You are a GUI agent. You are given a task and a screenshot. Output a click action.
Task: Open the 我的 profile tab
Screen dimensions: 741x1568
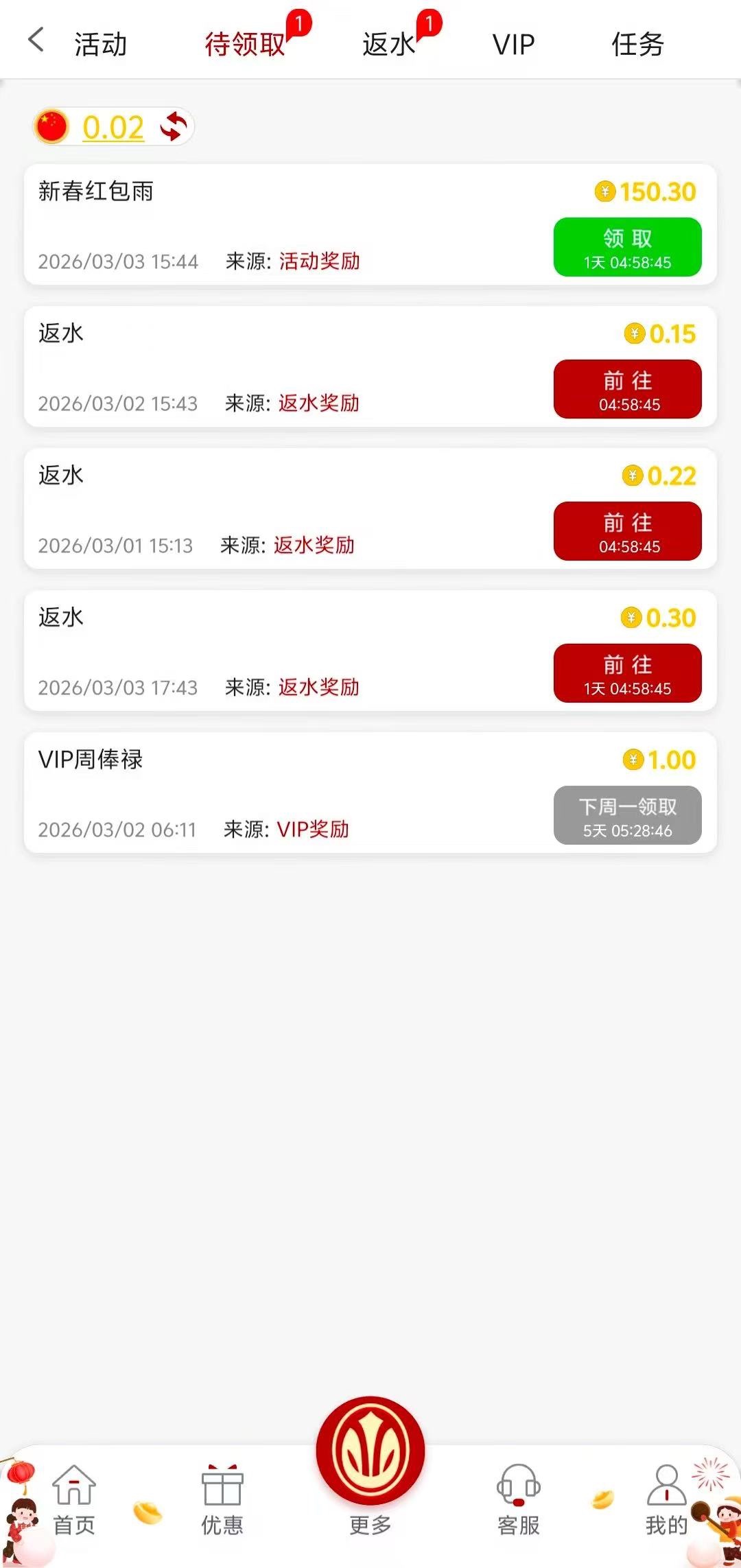click(x=666, y=1499)
